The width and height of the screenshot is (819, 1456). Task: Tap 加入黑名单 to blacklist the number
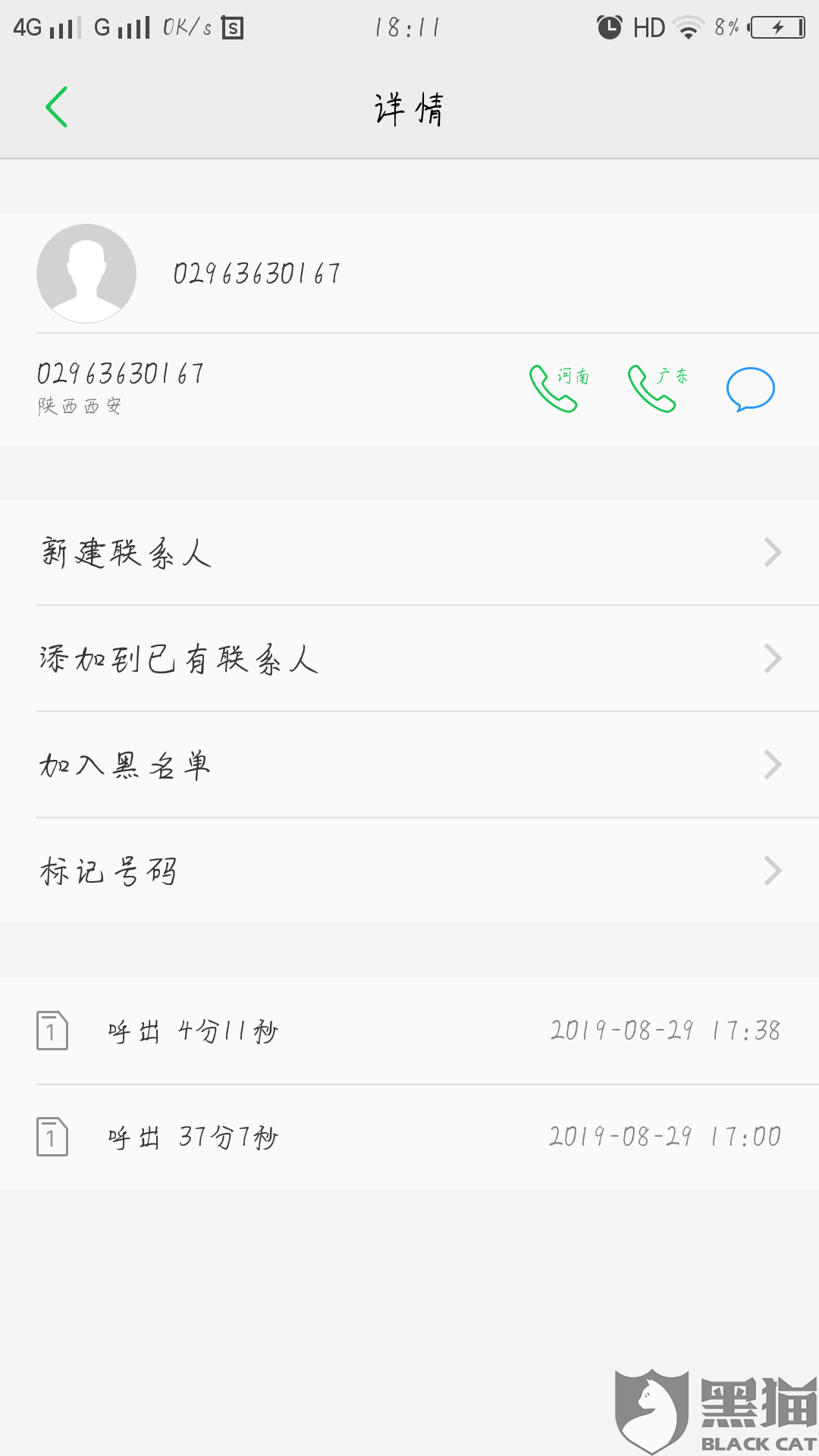(125, 764)
